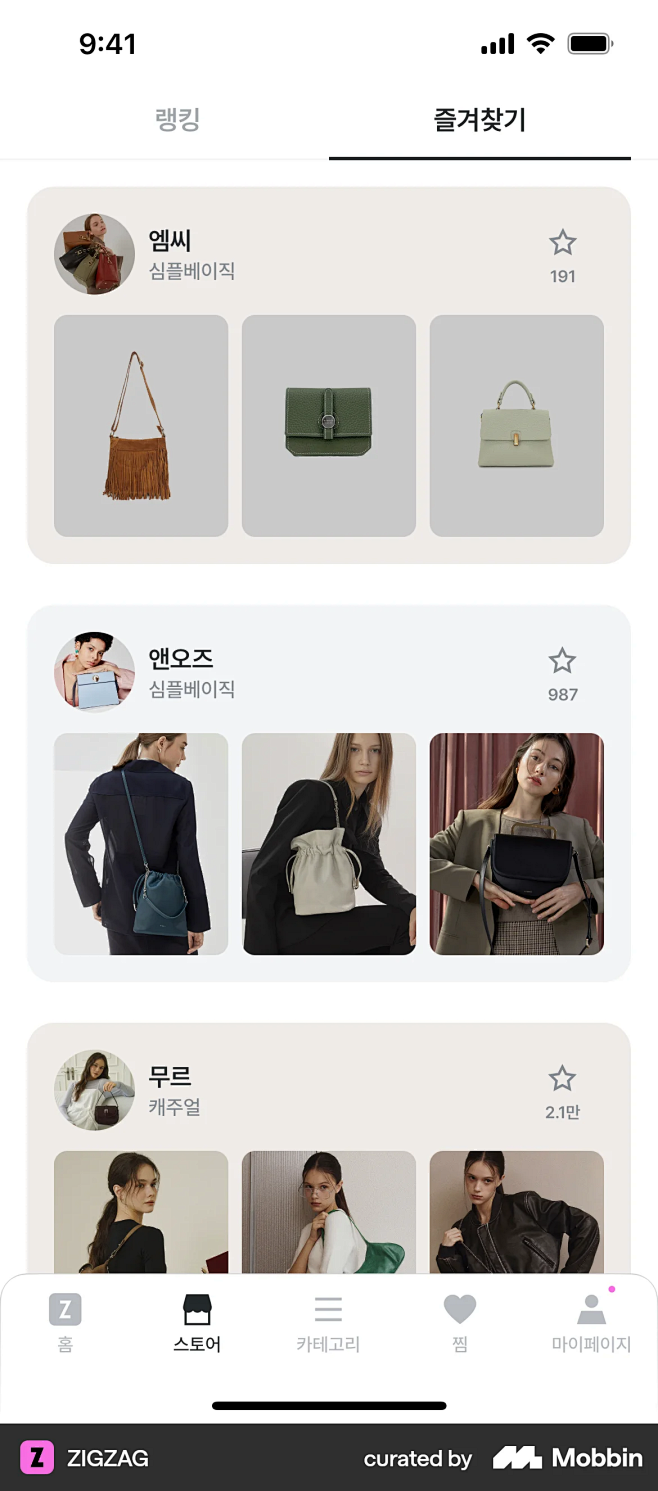View the dark green wallet bag from 엠씨
The width and height of the screenshot is (658, 1491).
click(x=329, y=426)
